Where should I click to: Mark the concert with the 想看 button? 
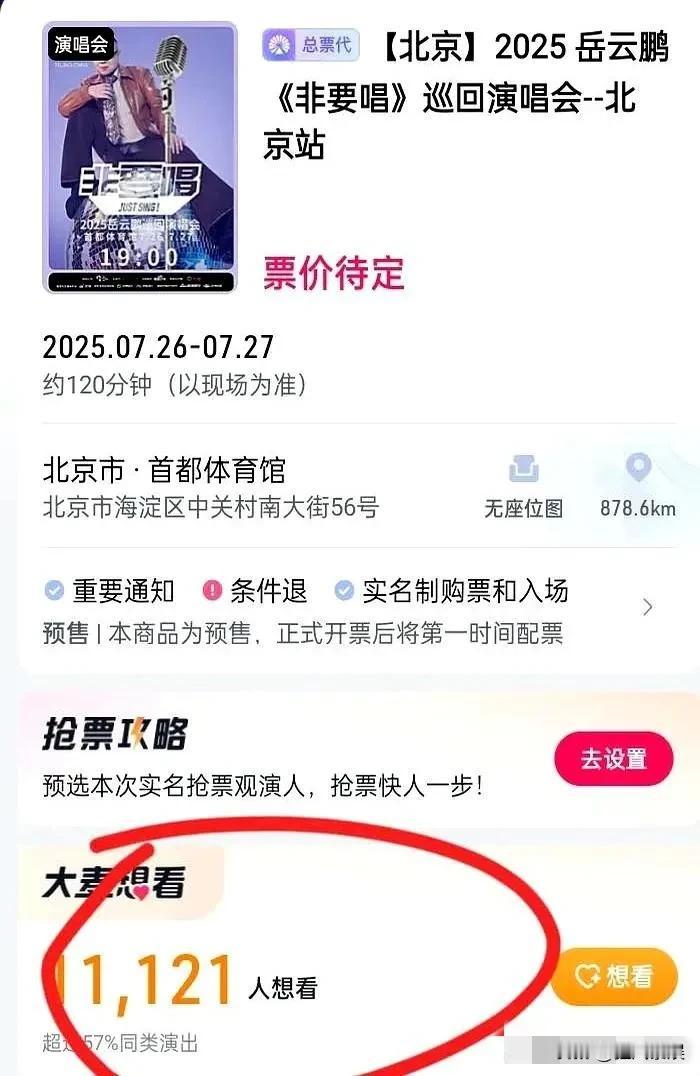coord(614,976)
